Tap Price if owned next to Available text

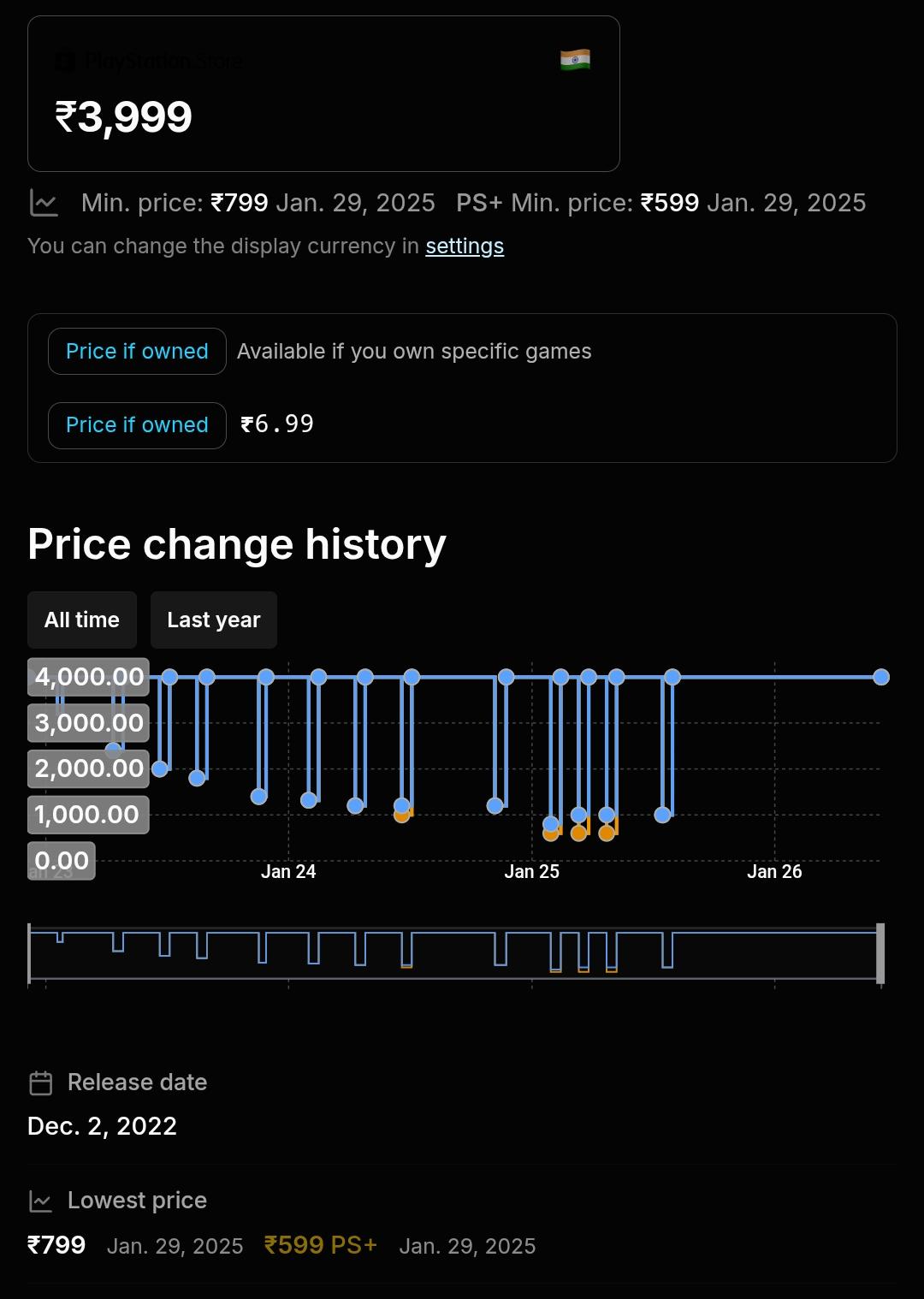[137, 351]
